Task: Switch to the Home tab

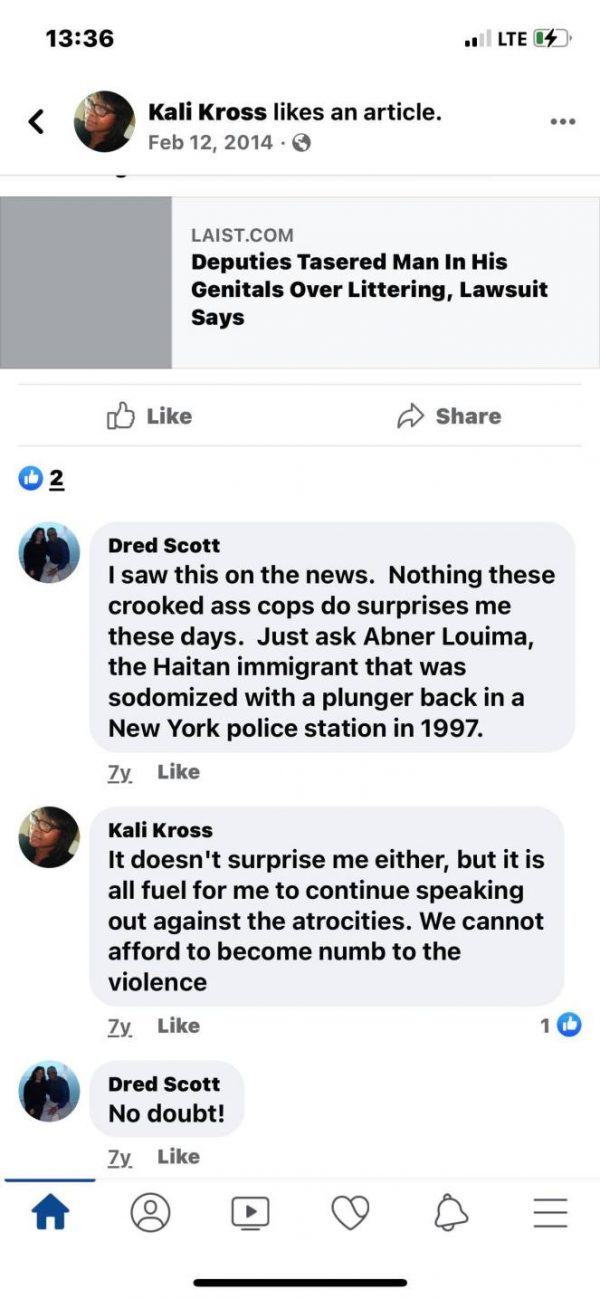Action: pos(50,1212)
